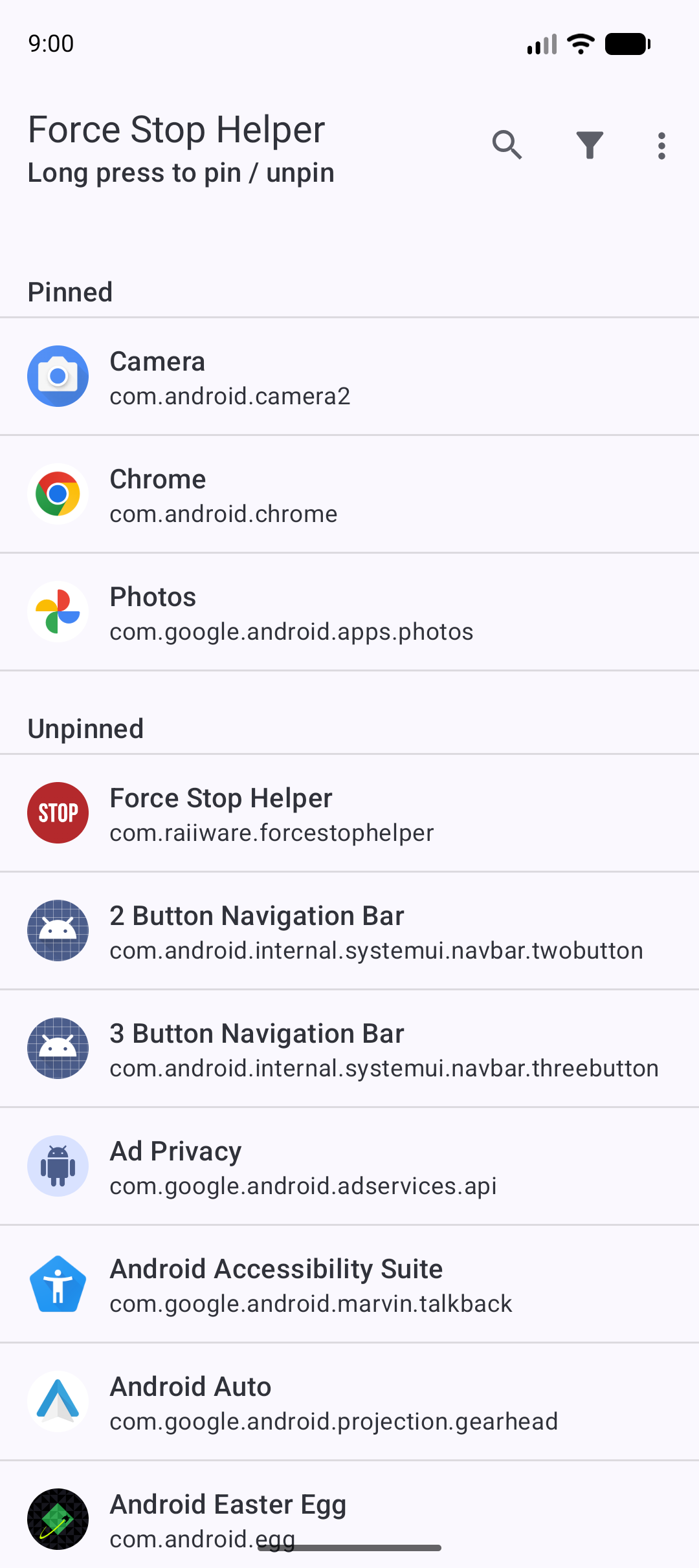Choose 3 Button Navigation Bar row
The image size is (699, 1568).
pos(349,1049)
